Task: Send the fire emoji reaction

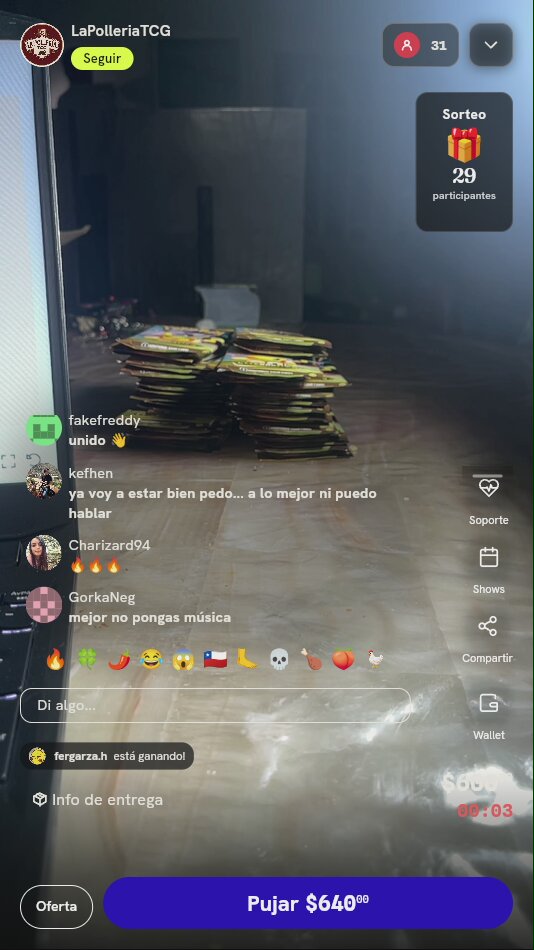Action: [x=55, y=659]
